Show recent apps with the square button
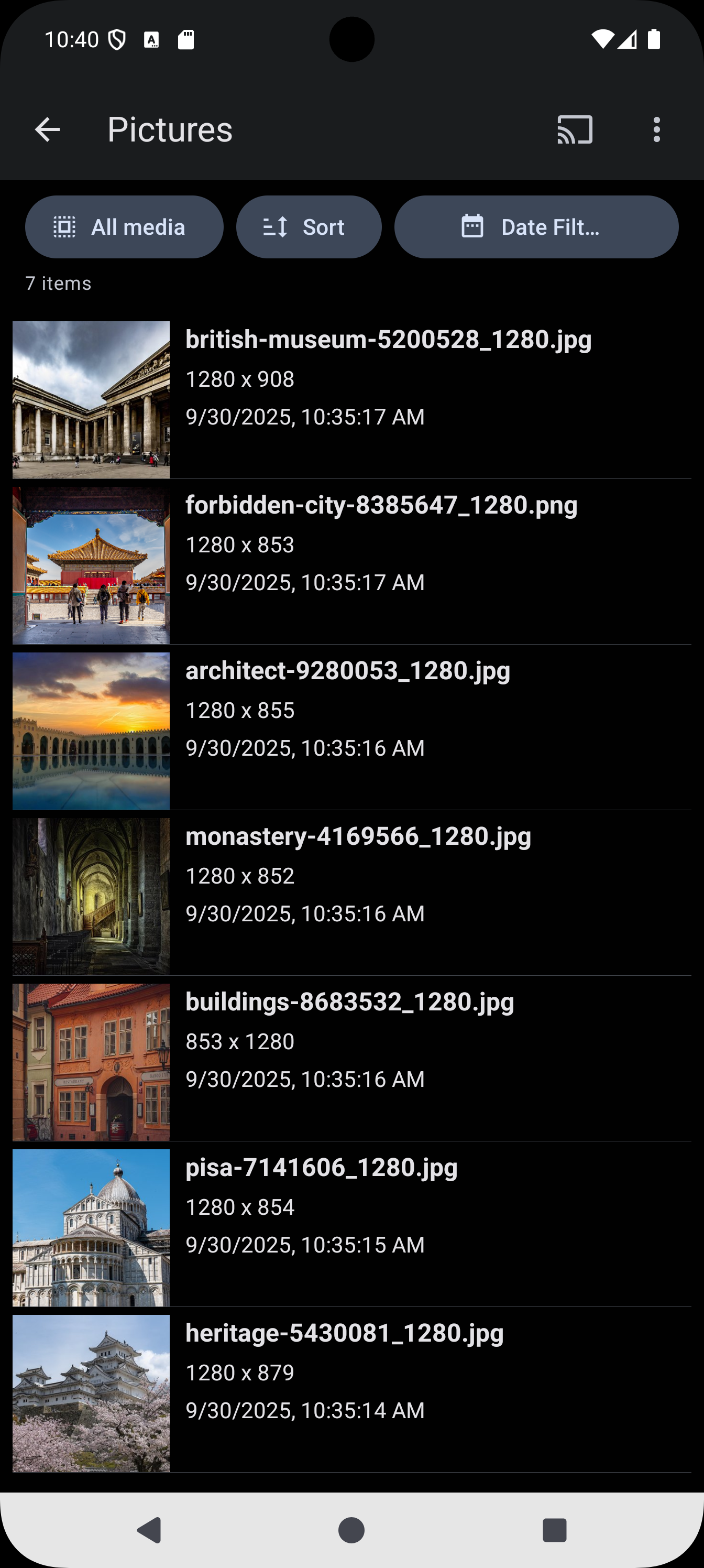 [554, 1530]
